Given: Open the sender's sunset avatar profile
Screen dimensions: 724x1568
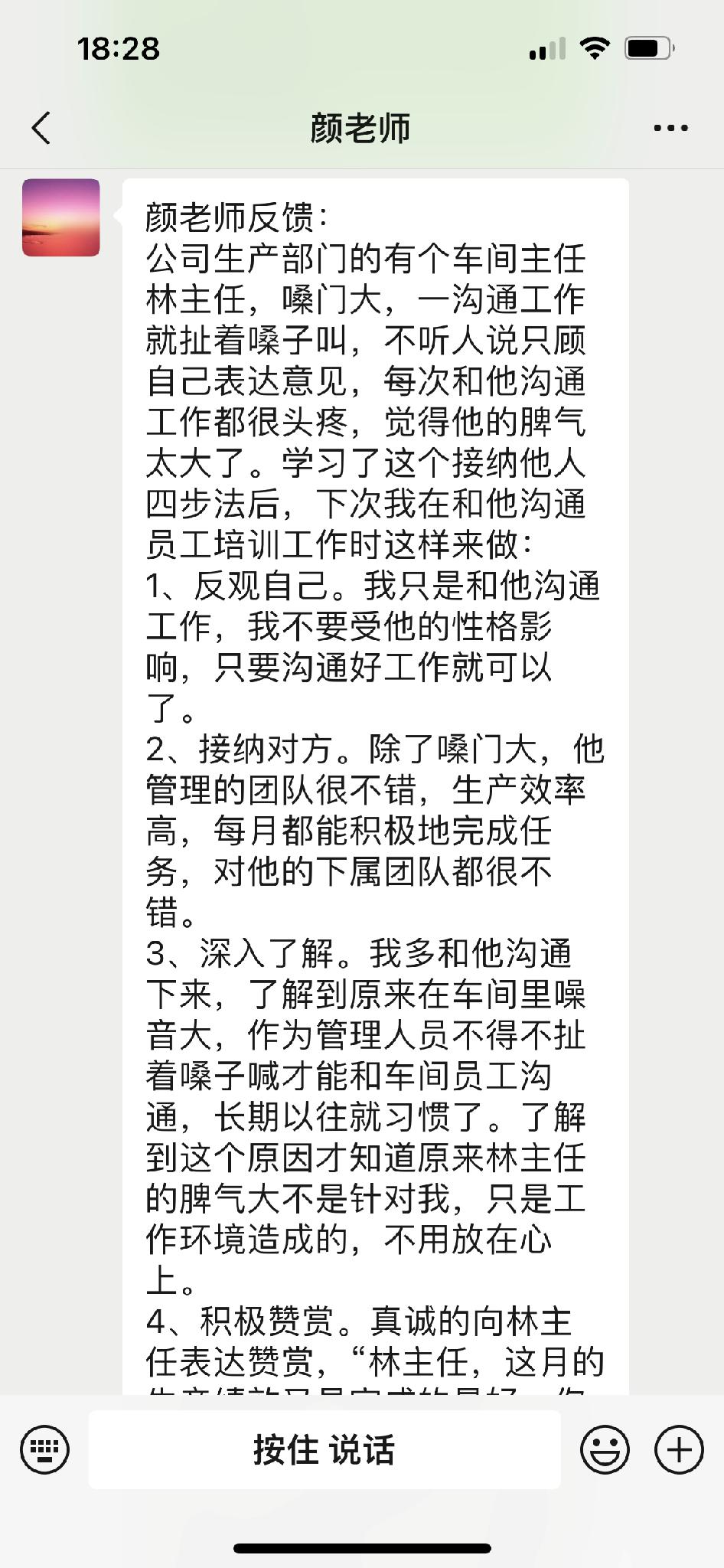Looking at the screenshot, I should point(61,217).
